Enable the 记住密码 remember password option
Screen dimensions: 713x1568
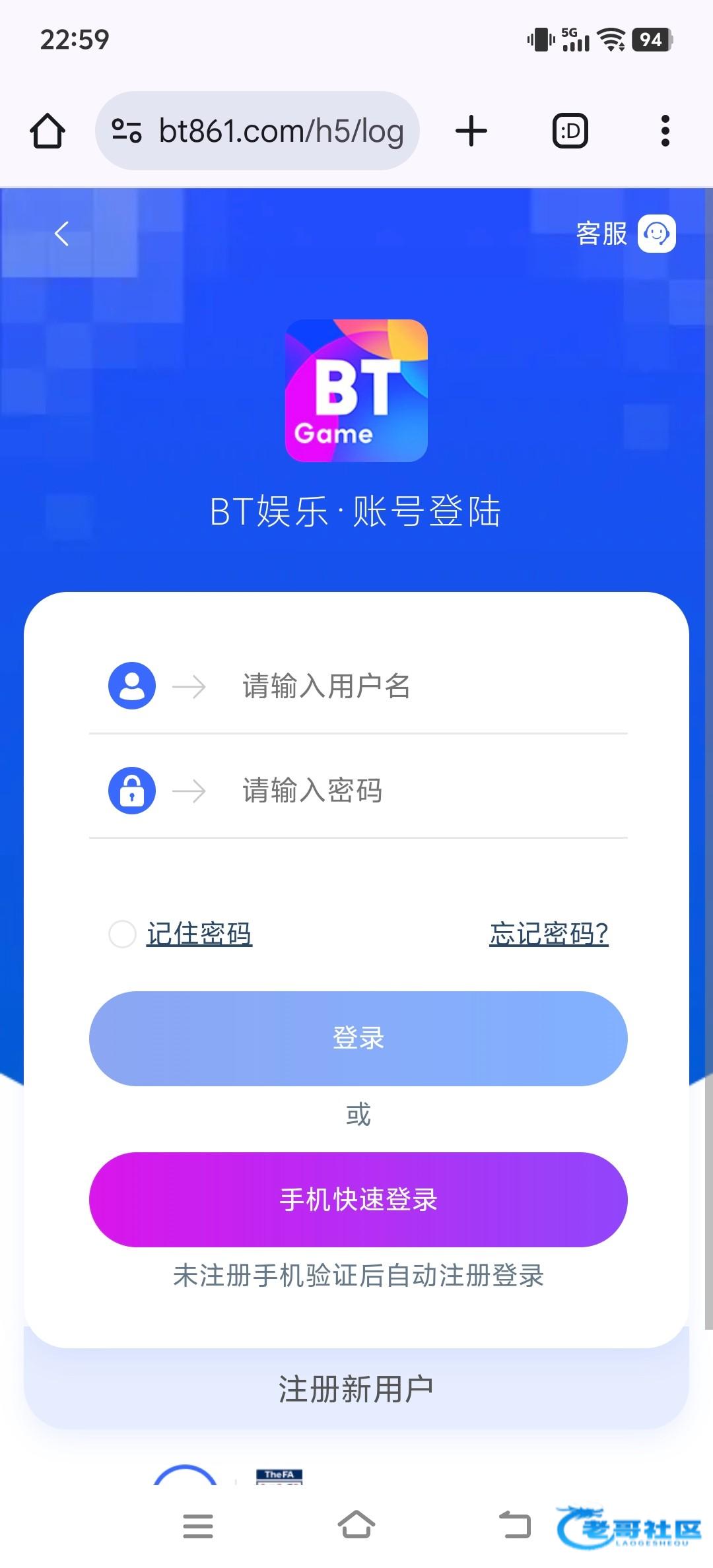[x=123, y=934]
